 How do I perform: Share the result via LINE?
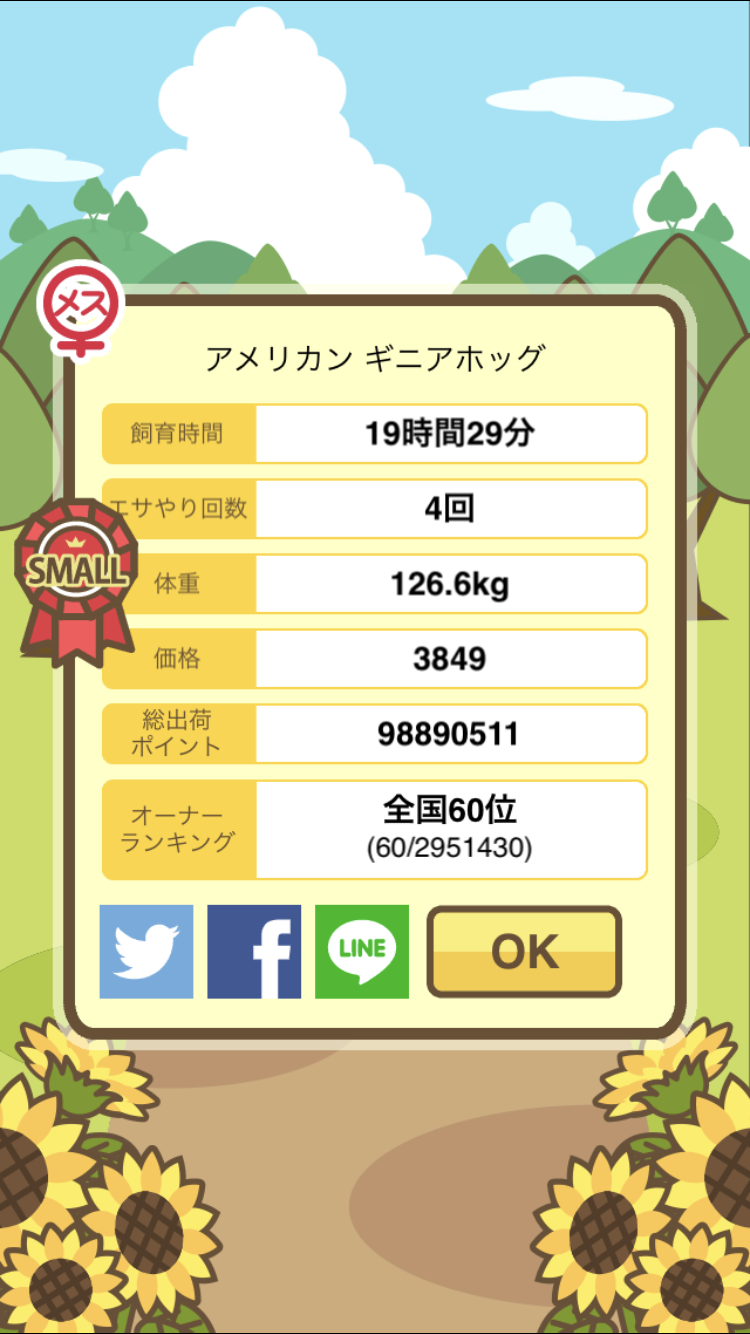[362, 952]
